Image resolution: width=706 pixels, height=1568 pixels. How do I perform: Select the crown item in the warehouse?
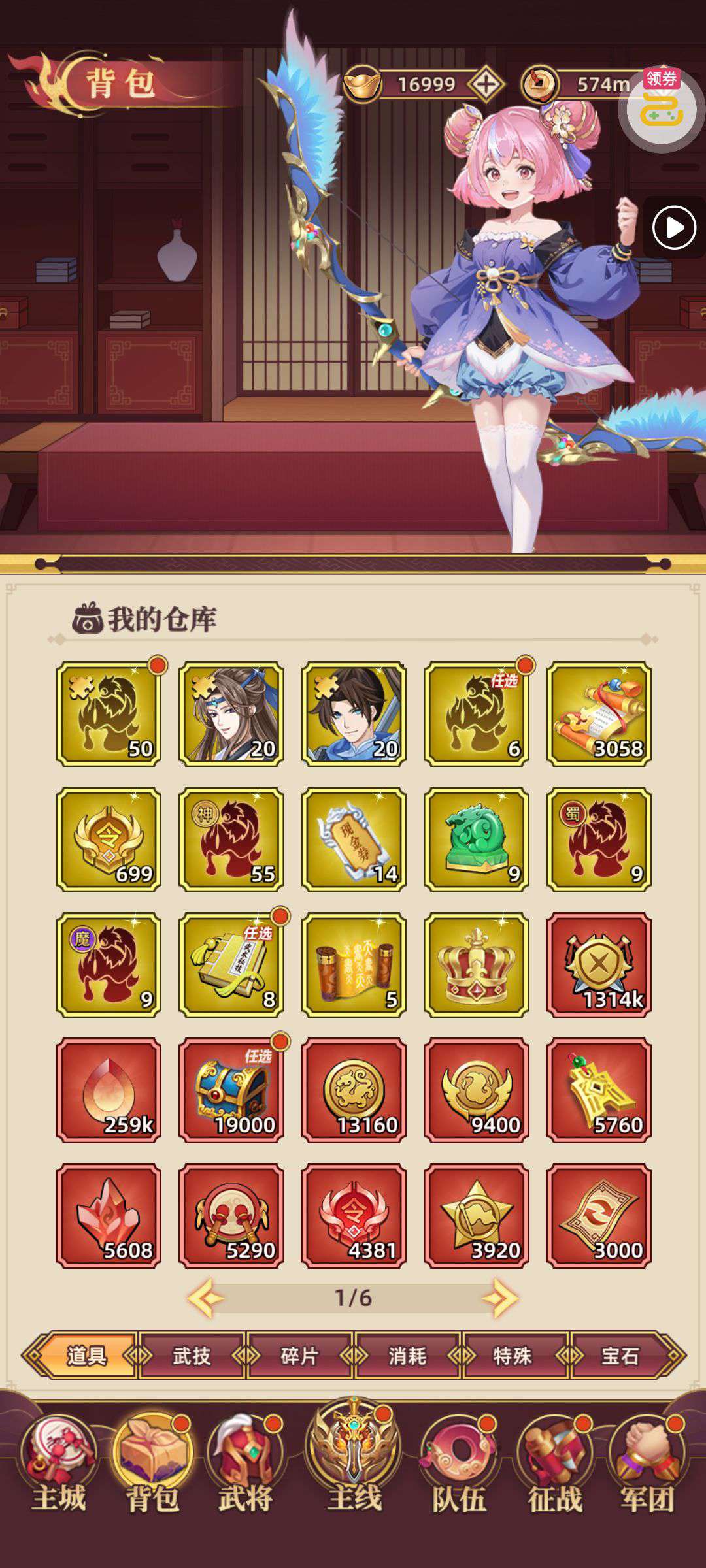point(477,964)
